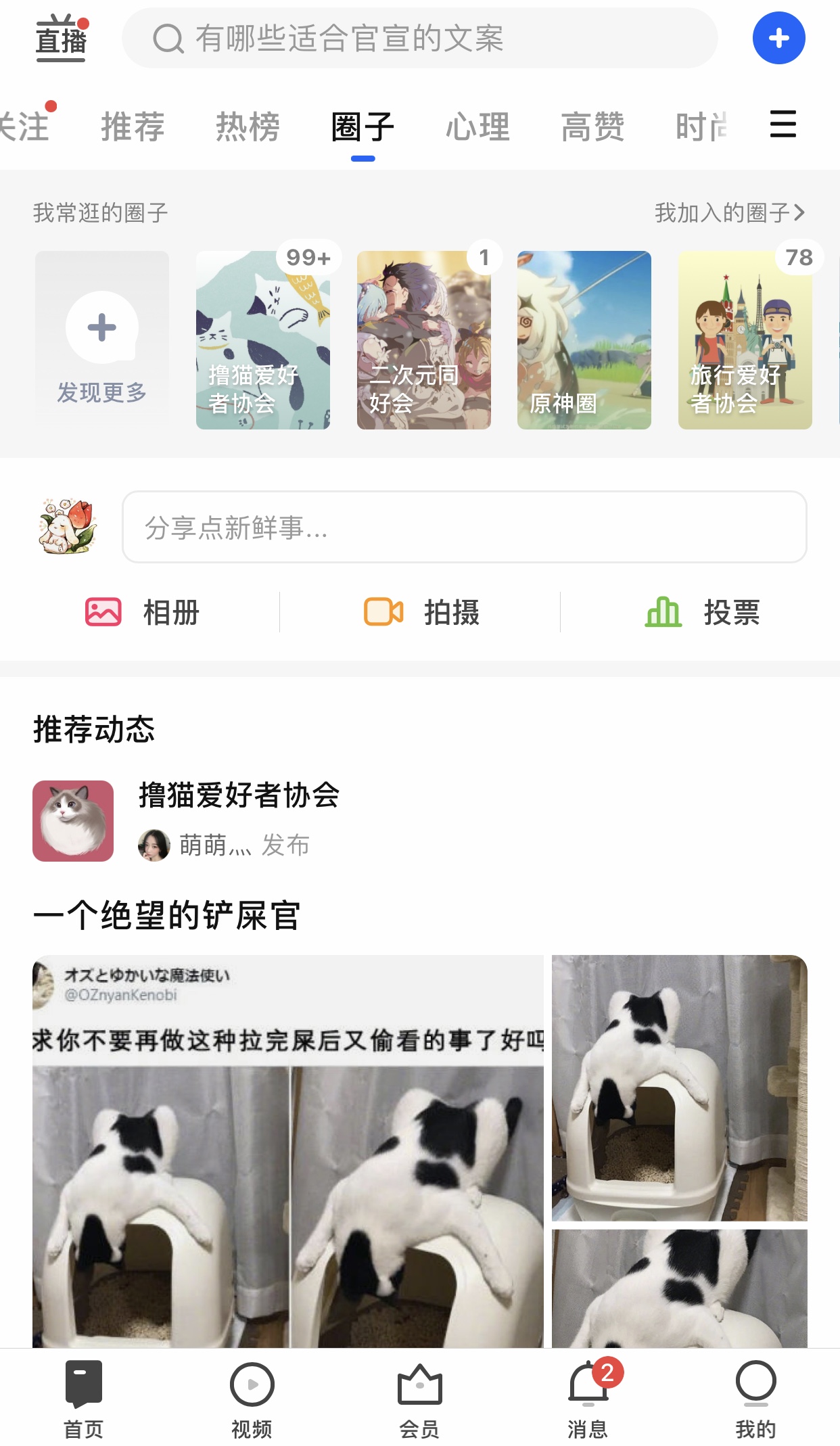The height and width of the screenshot is (1446, 840).
Task: Tap the blue plus to create content
Action: point(778,39)
